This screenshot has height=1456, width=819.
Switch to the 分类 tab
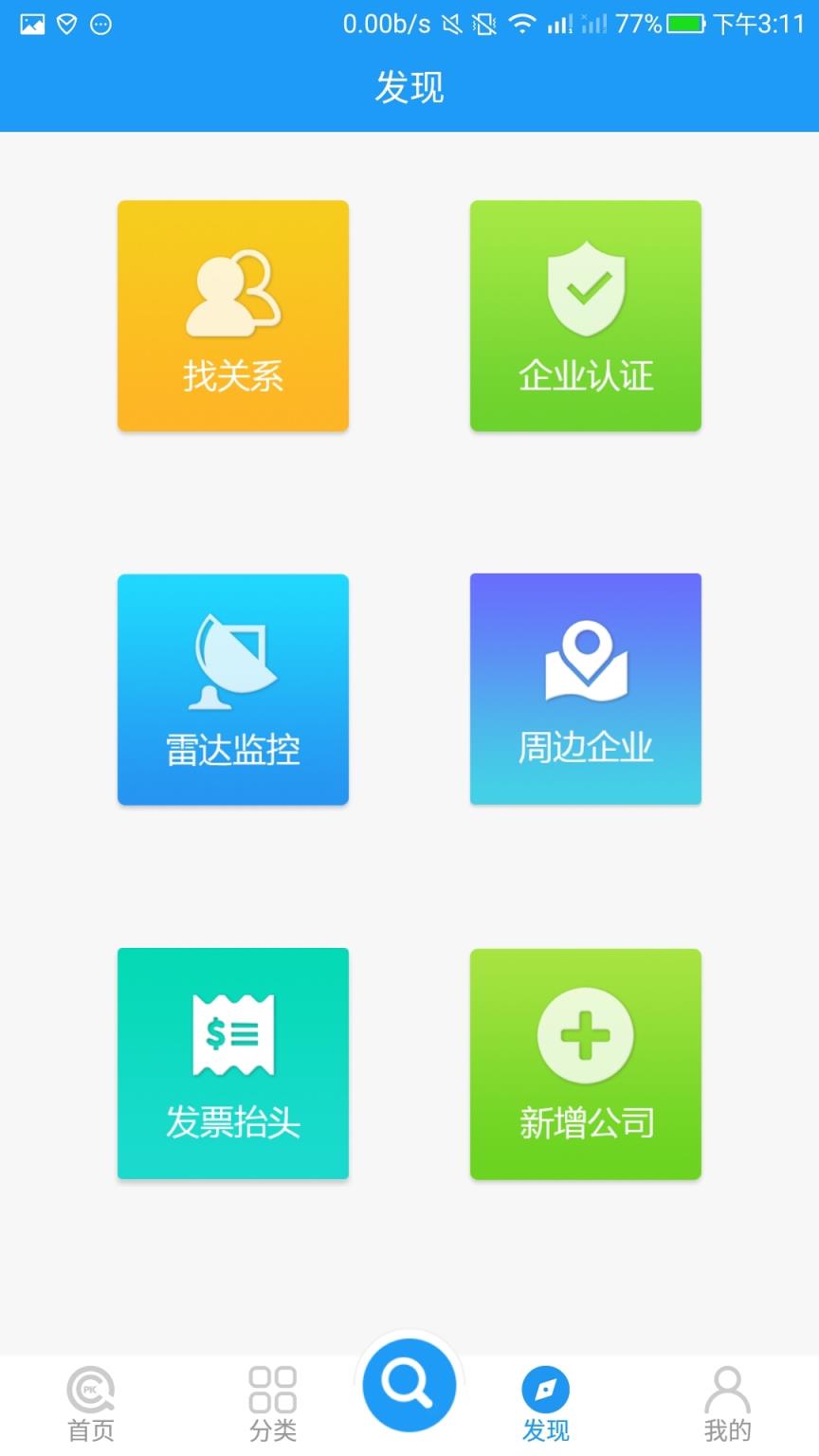pyautogui.click(x=272, y=1403)
